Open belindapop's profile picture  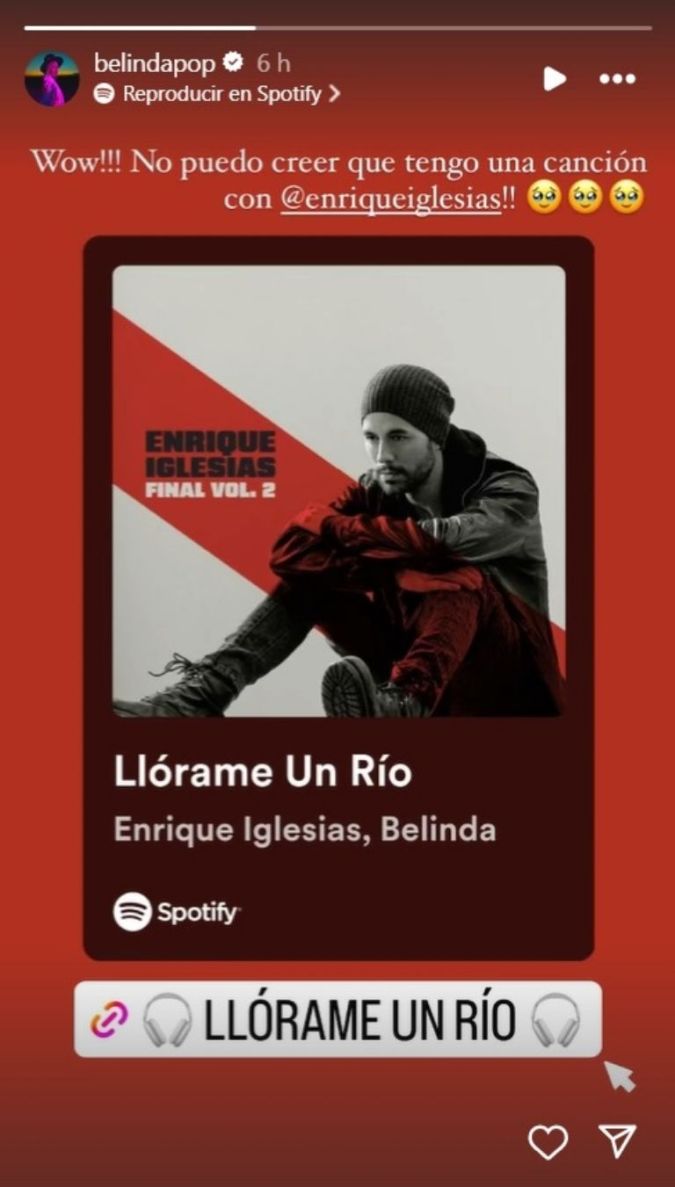(52, 79)
